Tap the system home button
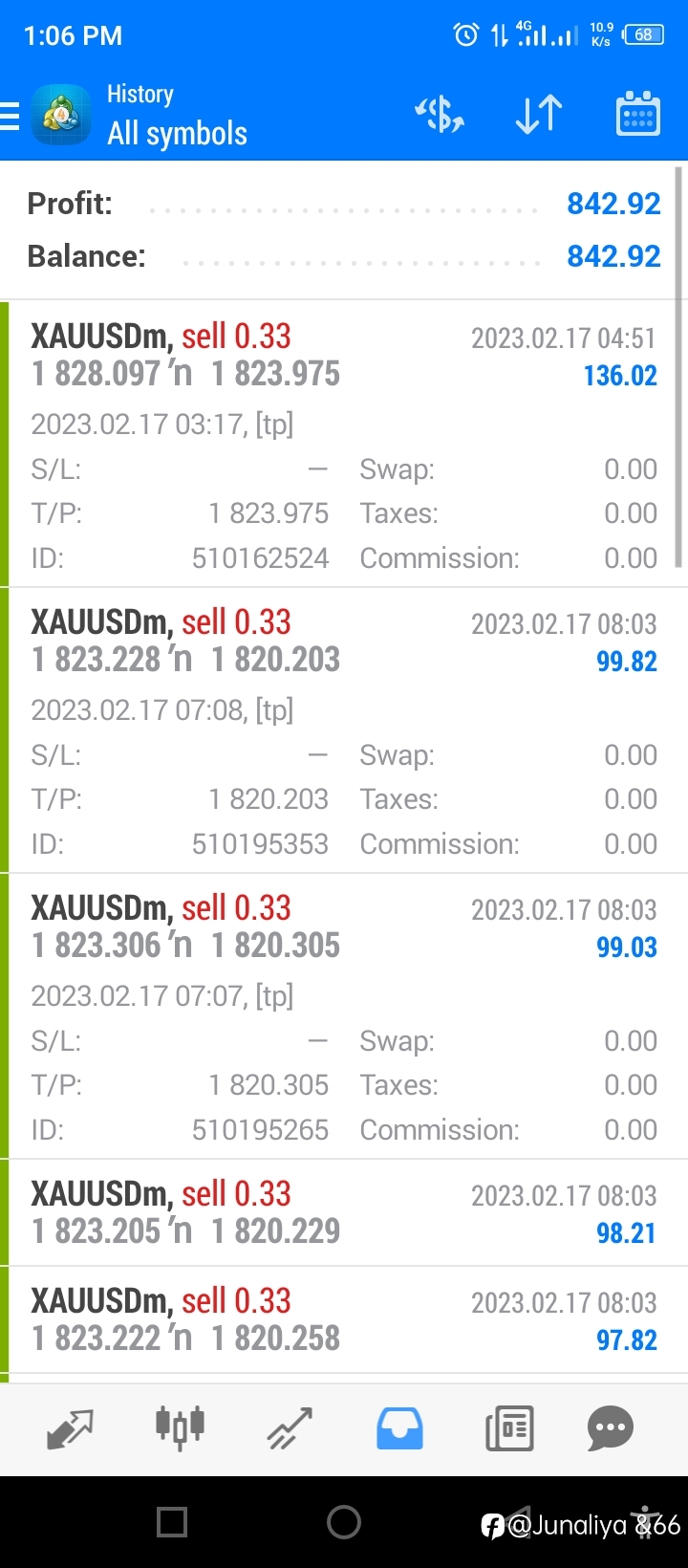Image resolution: width=688 pixels, height=1568 pixels. (x=344, y=1521)
